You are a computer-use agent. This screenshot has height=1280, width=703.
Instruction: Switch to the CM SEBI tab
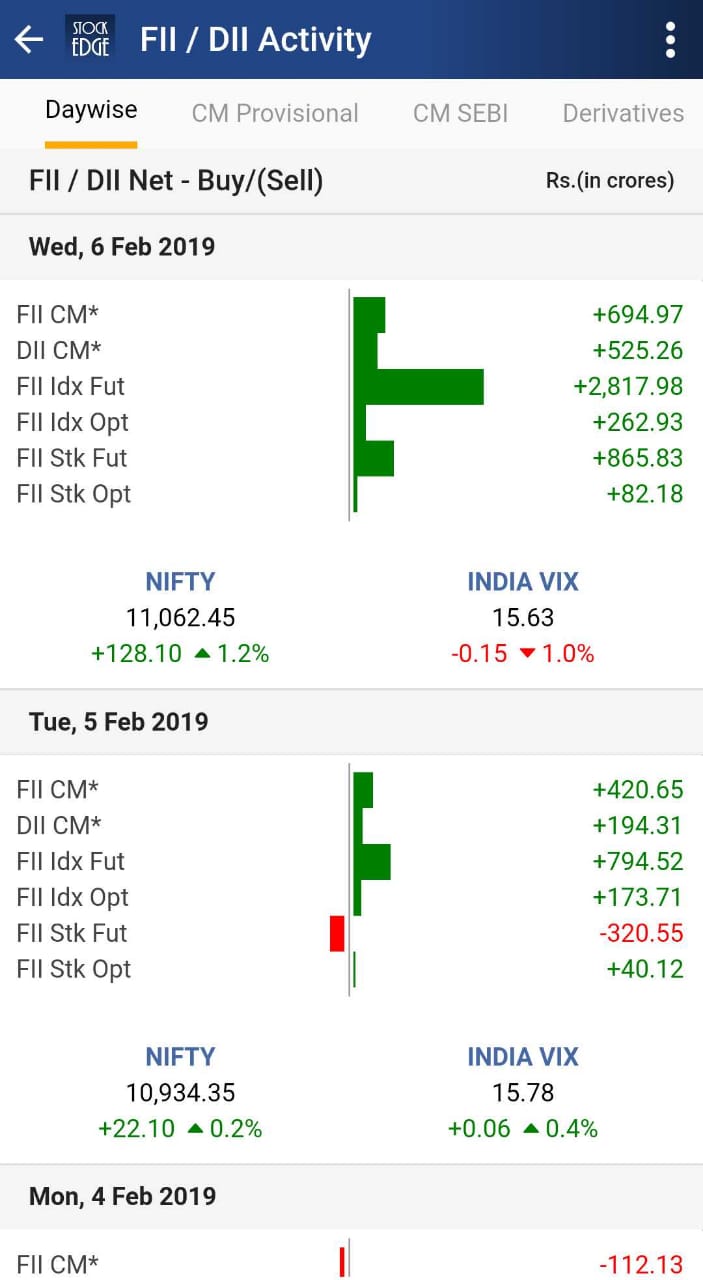click(460, 113)
